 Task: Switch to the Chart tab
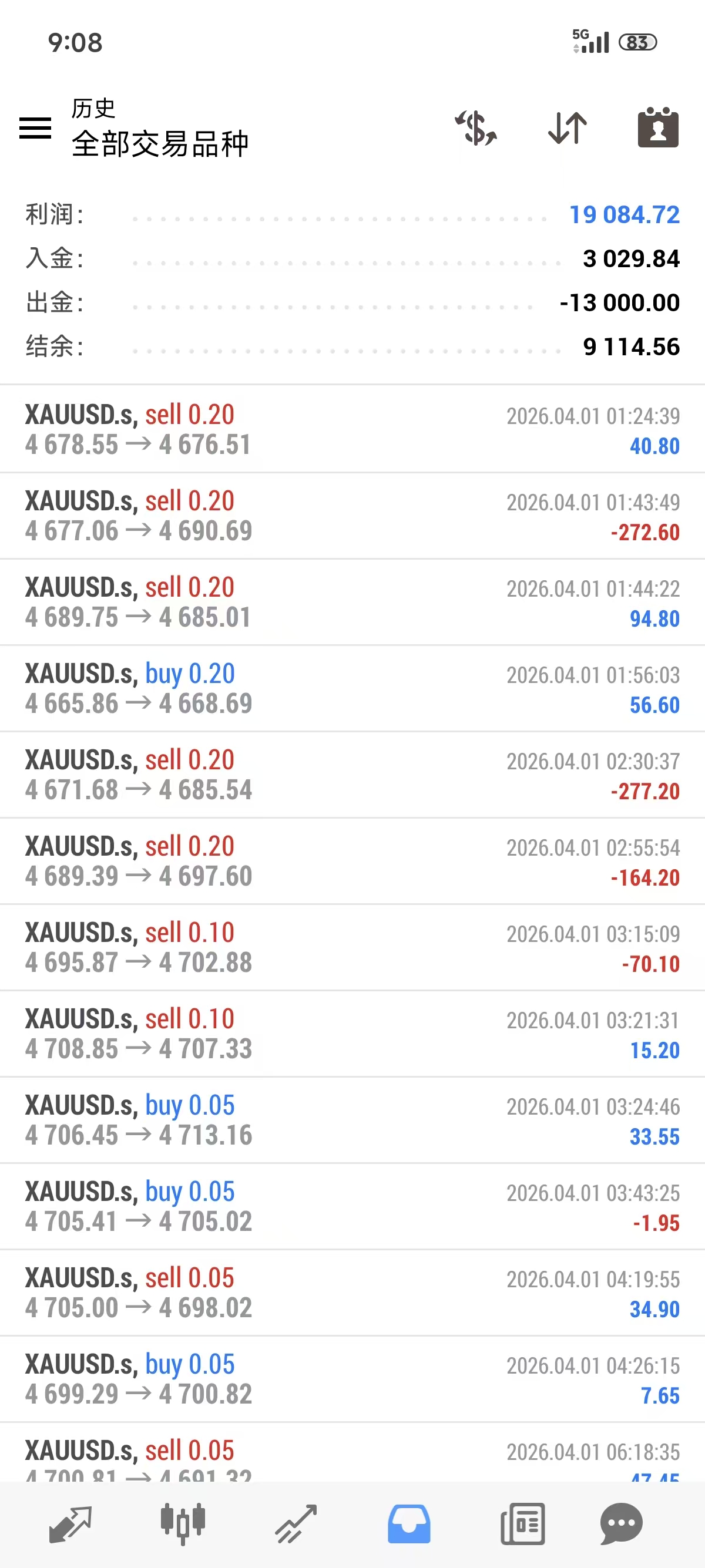[x=183, y=1523]
